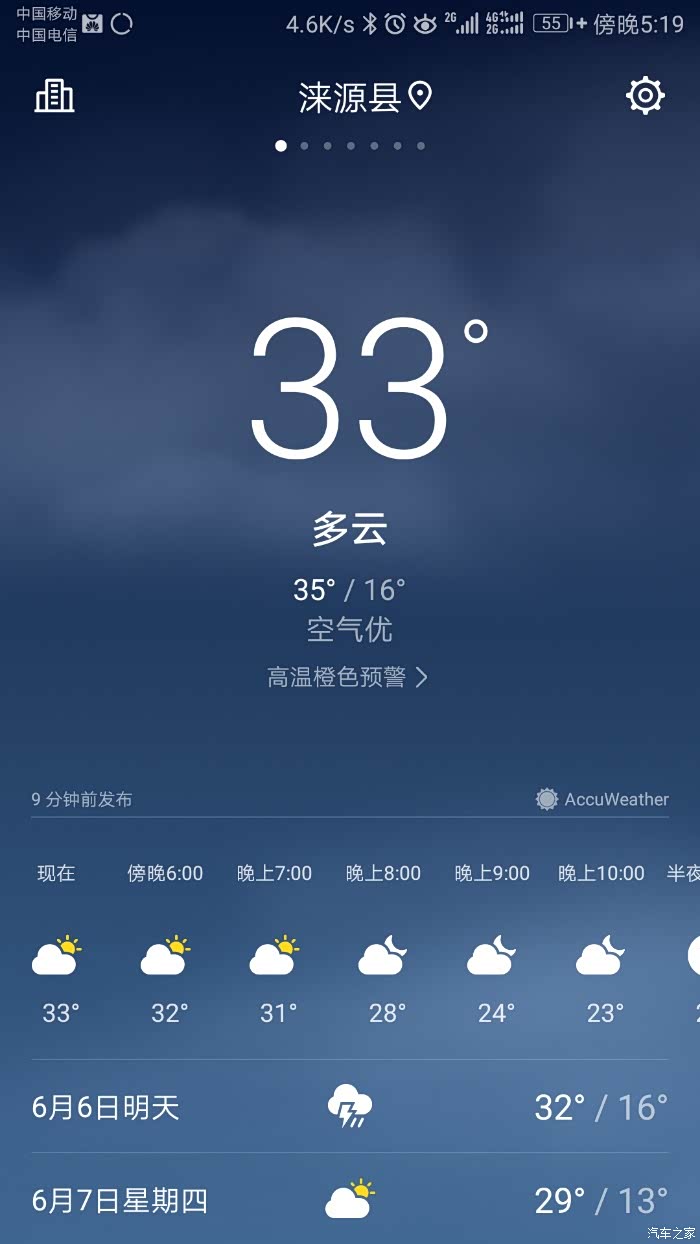Open weather settings gear

tap(645, 96)
